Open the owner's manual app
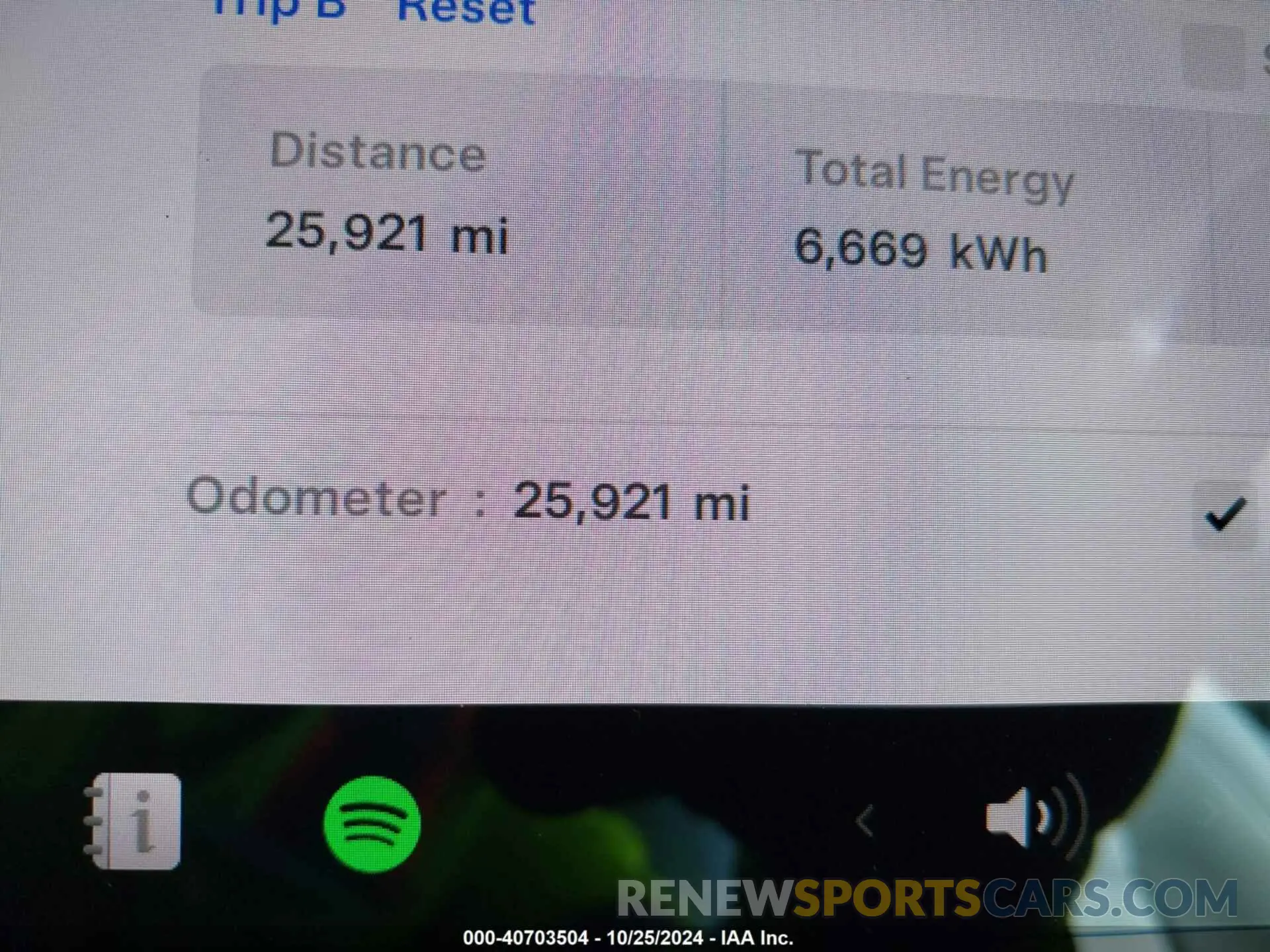 [x=134, y=821]
